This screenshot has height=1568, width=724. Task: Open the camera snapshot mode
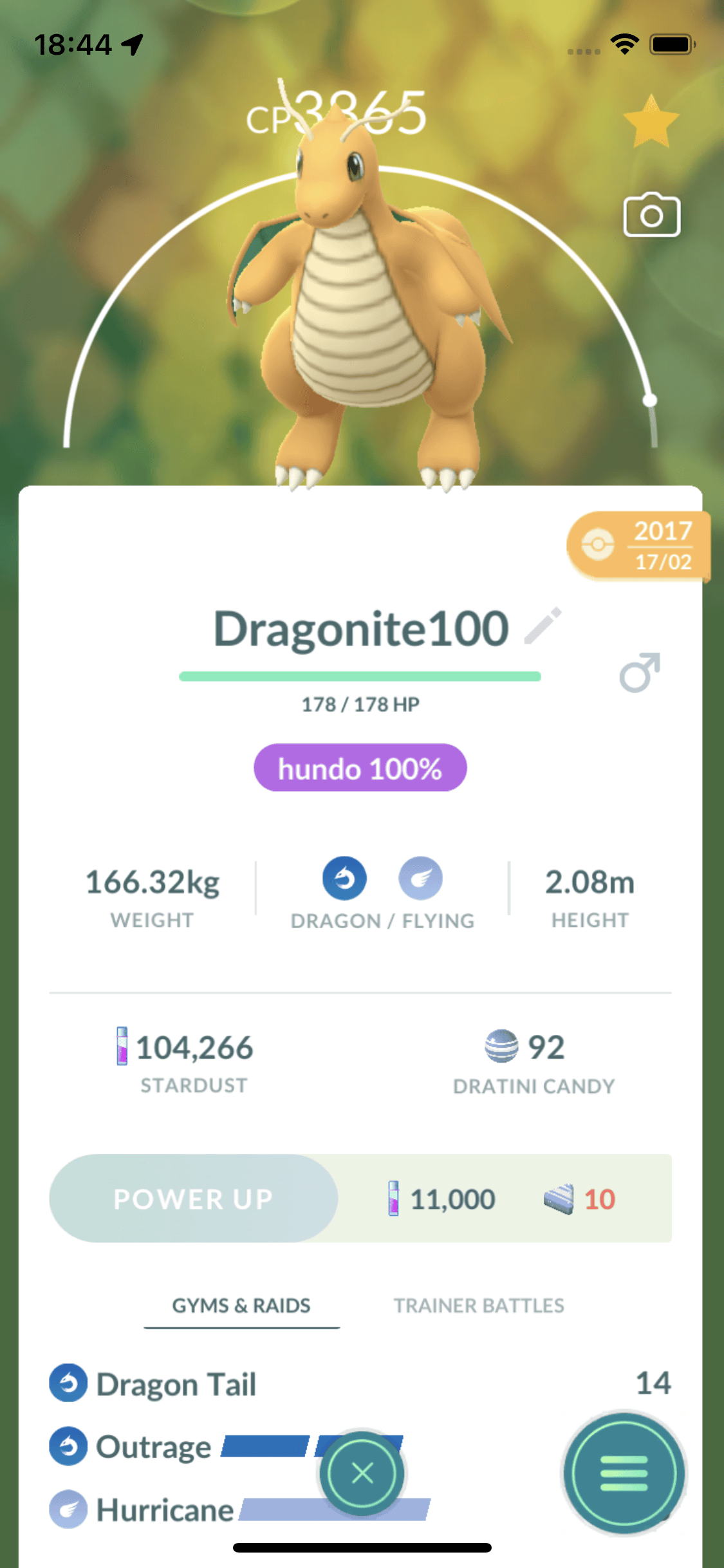point(651,216)
